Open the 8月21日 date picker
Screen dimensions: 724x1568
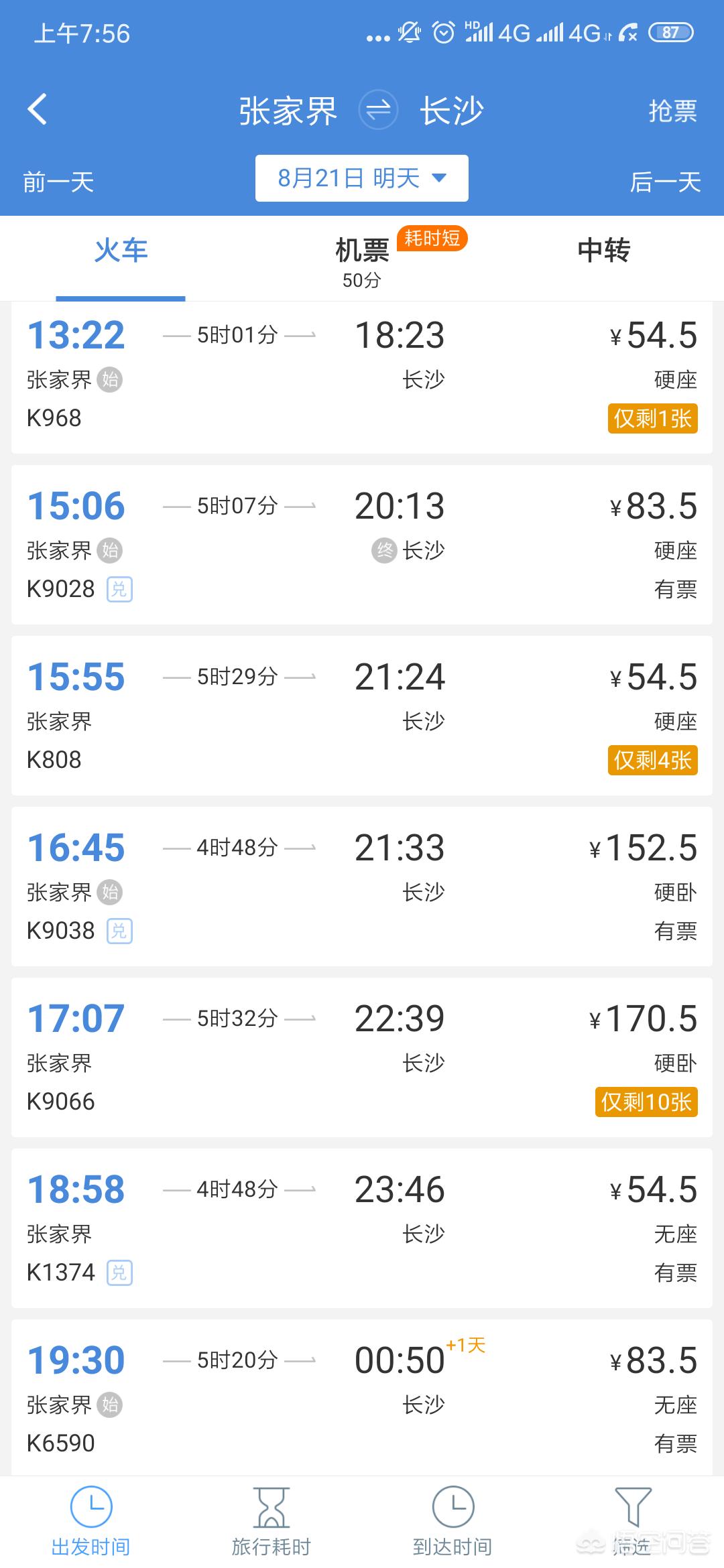pos(362,178)
